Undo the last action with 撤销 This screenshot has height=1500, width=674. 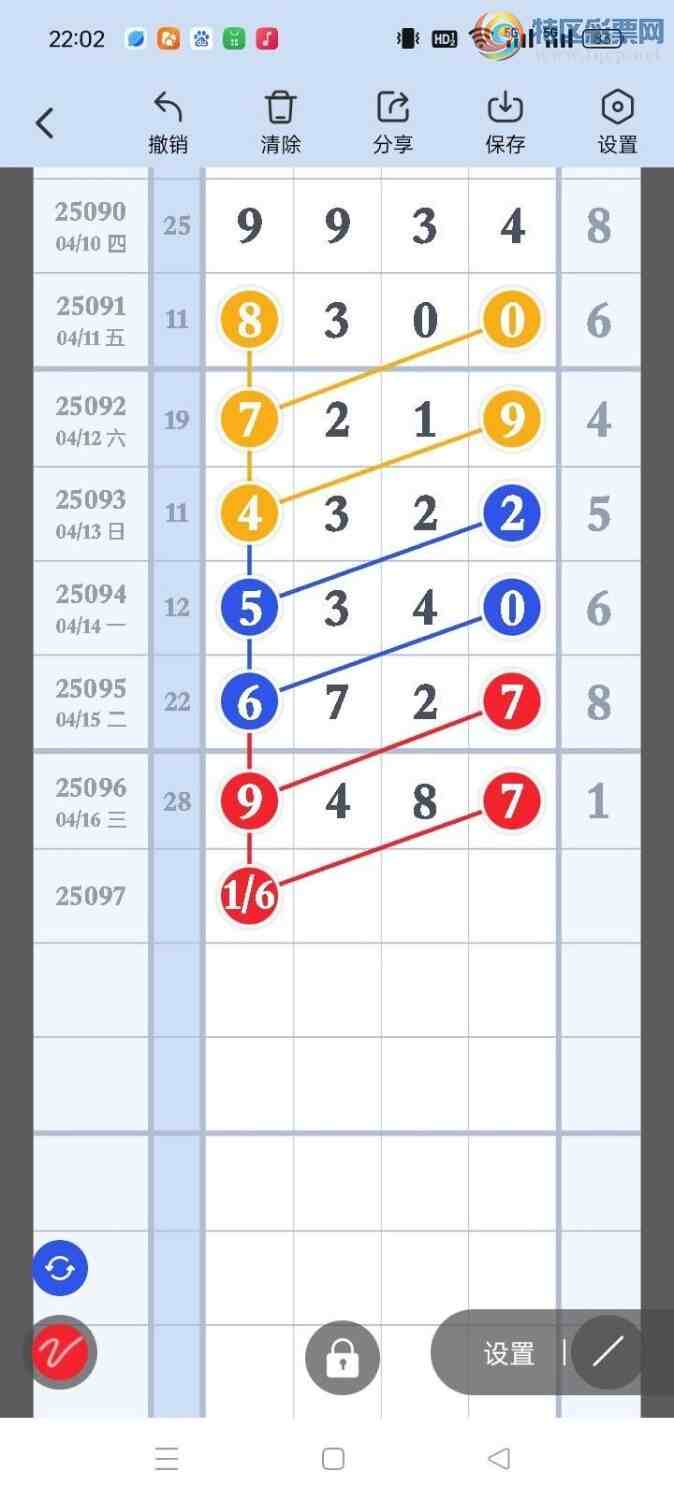tap(168, 122)
